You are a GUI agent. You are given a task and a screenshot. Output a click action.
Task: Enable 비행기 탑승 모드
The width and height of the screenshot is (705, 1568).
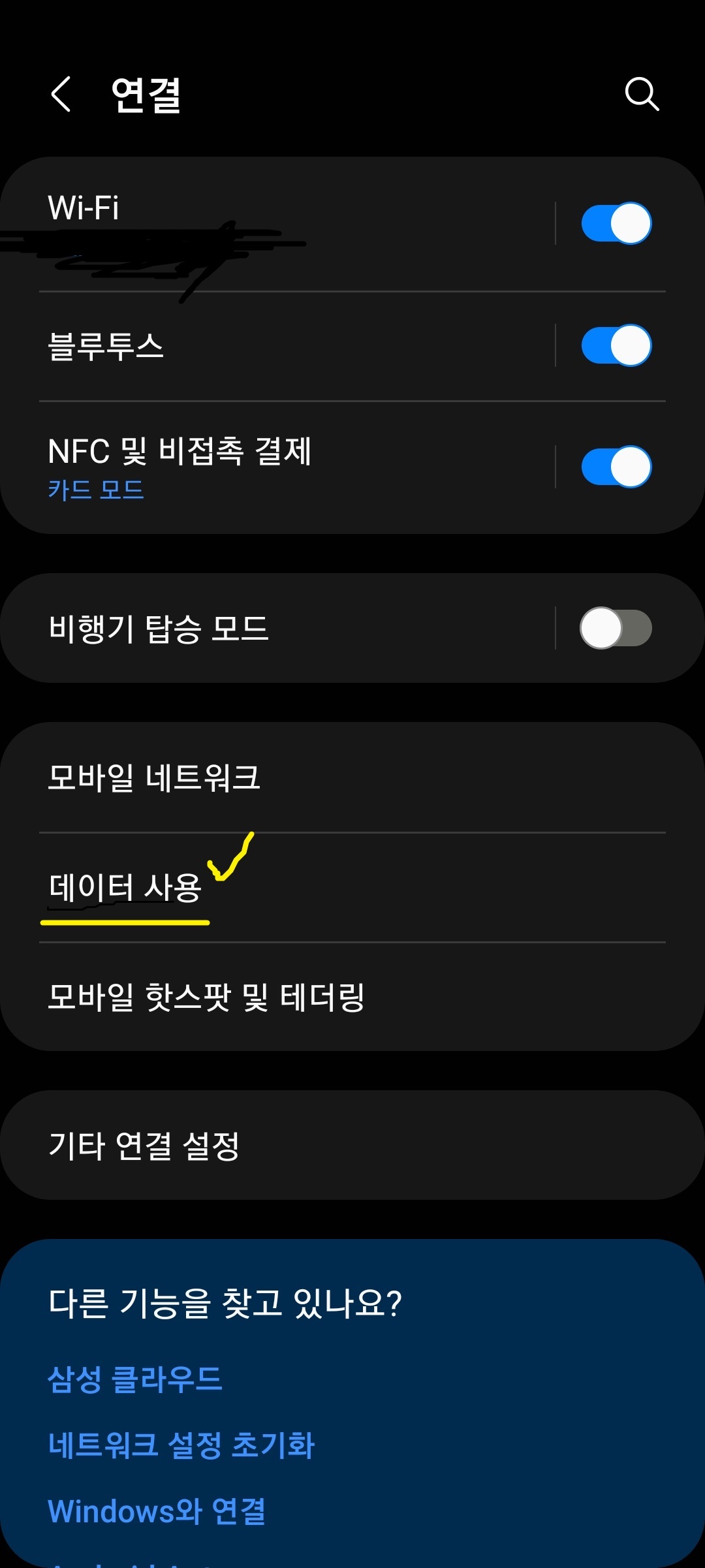point(616,628)
